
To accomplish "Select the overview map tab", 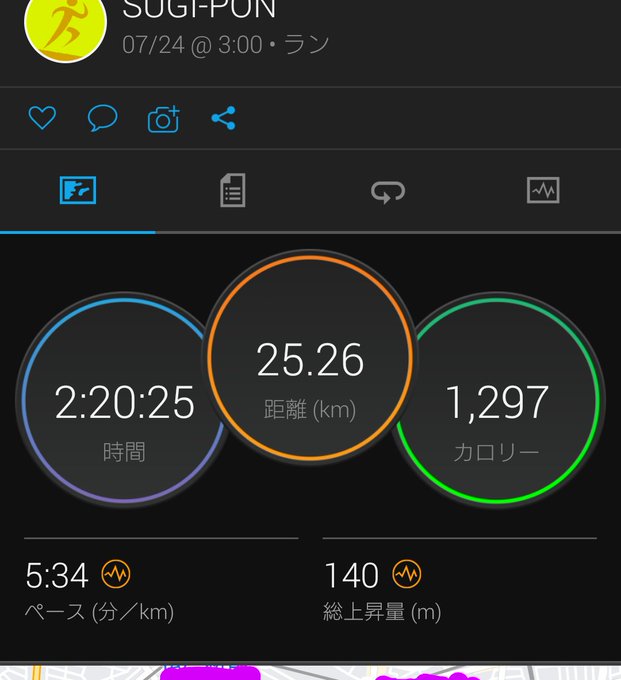I will [x=78, y=190].
